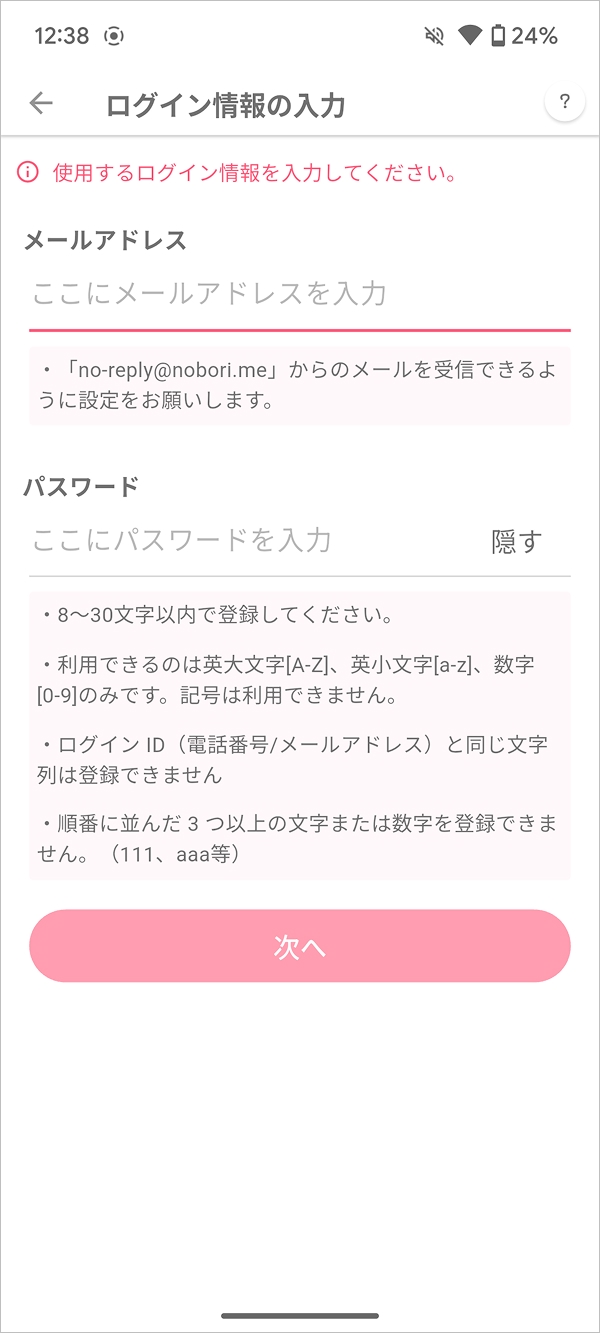Go back using the arrow icon
Image resolution: width=600 pixels, height=1333 pixels.
coord(41,103)
